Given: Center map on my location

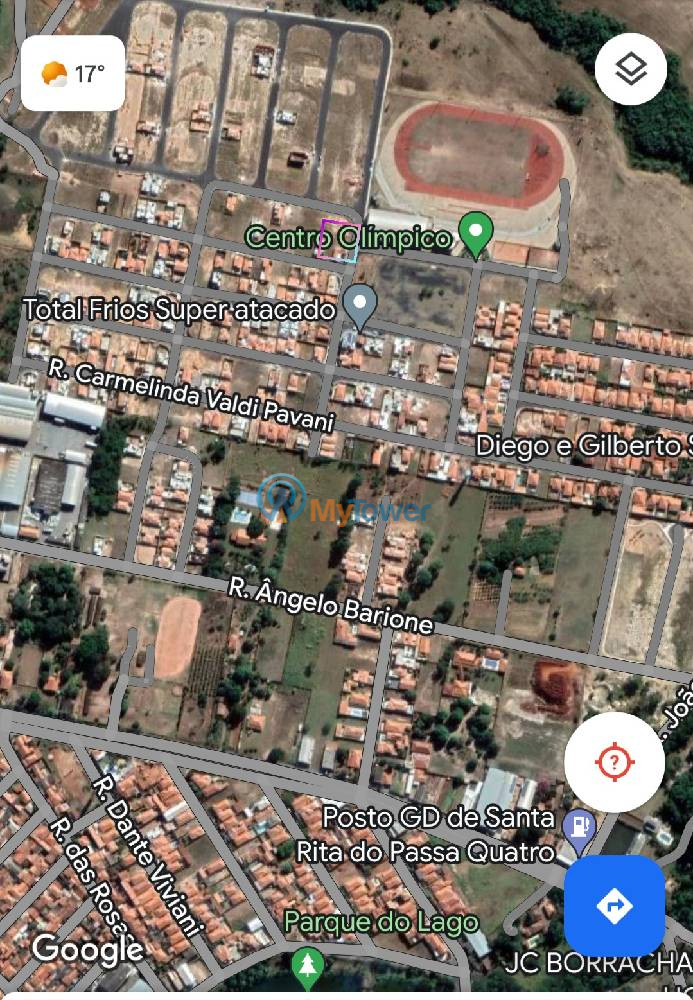Looking at the screenshot, I should pos(614,762).
